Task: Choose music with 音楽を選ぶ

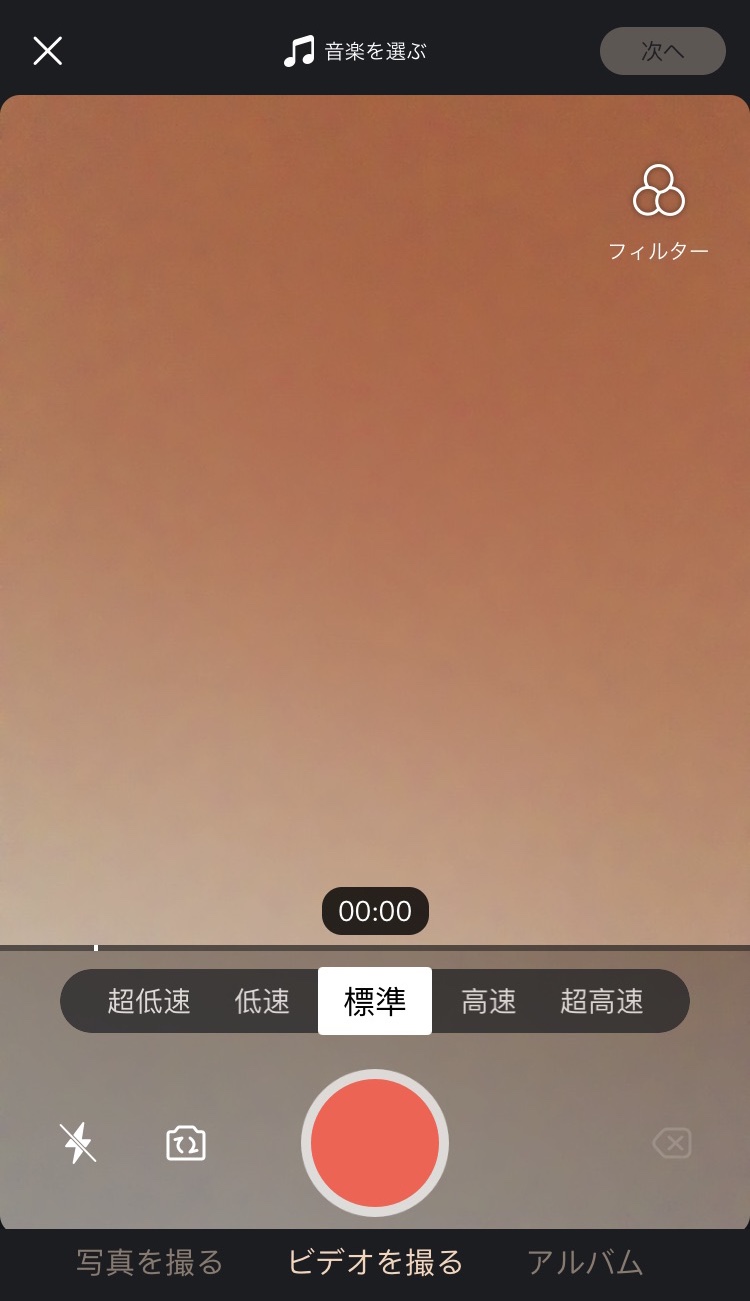Action: click(x=355, y=51)
